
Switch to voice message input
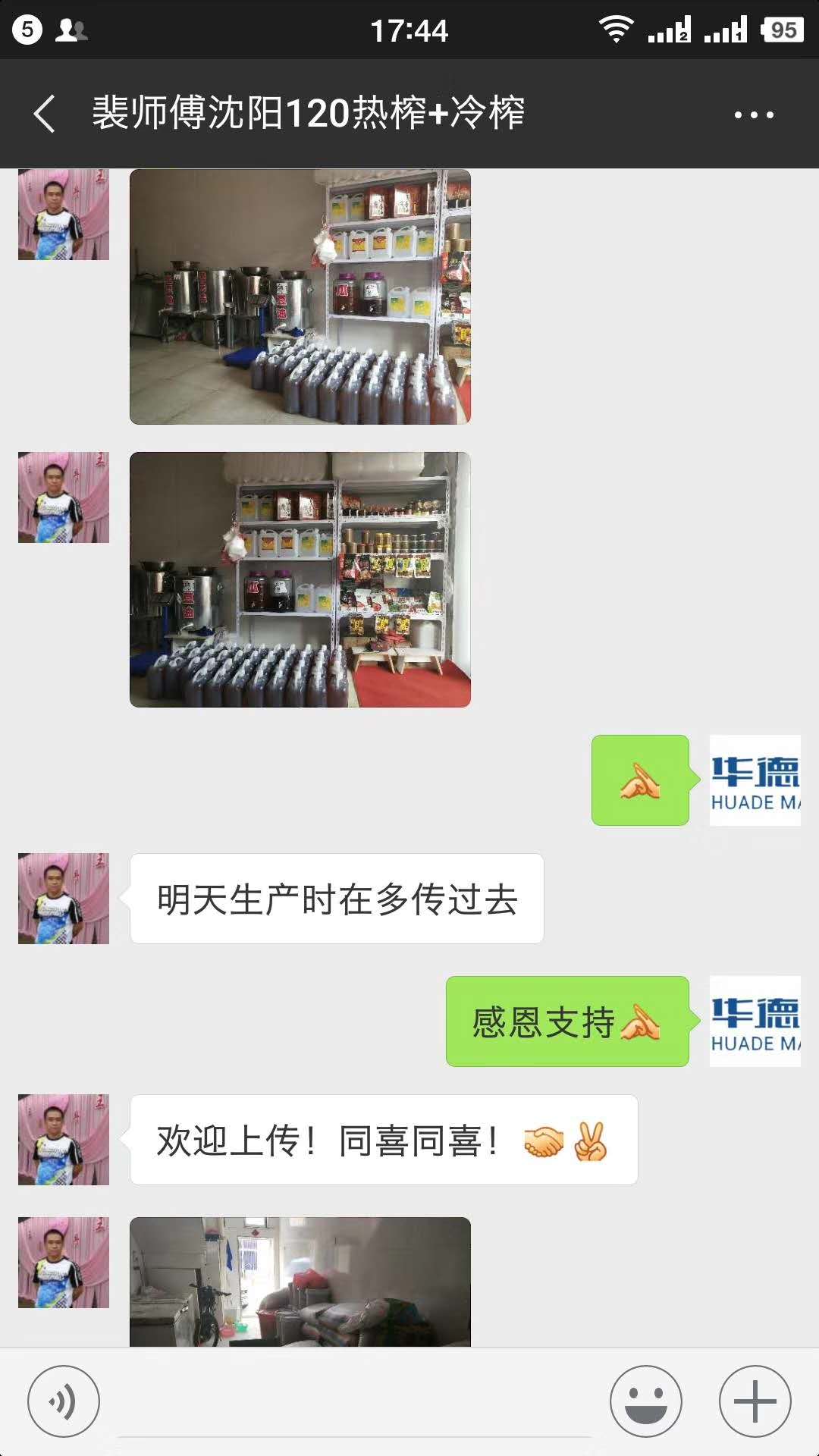click(64, 1401)
